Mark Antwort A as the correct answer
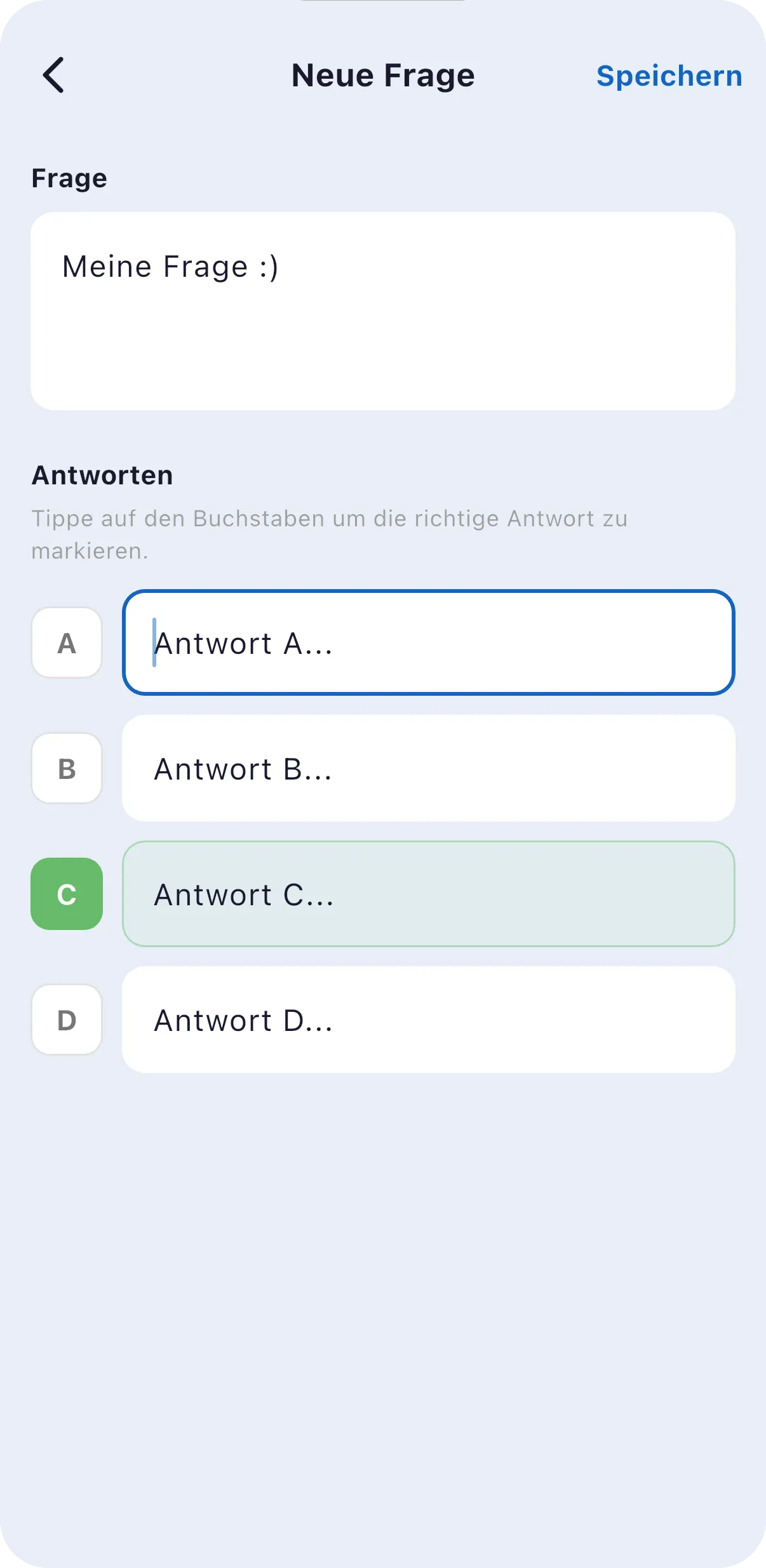 (x=66, y=642)
